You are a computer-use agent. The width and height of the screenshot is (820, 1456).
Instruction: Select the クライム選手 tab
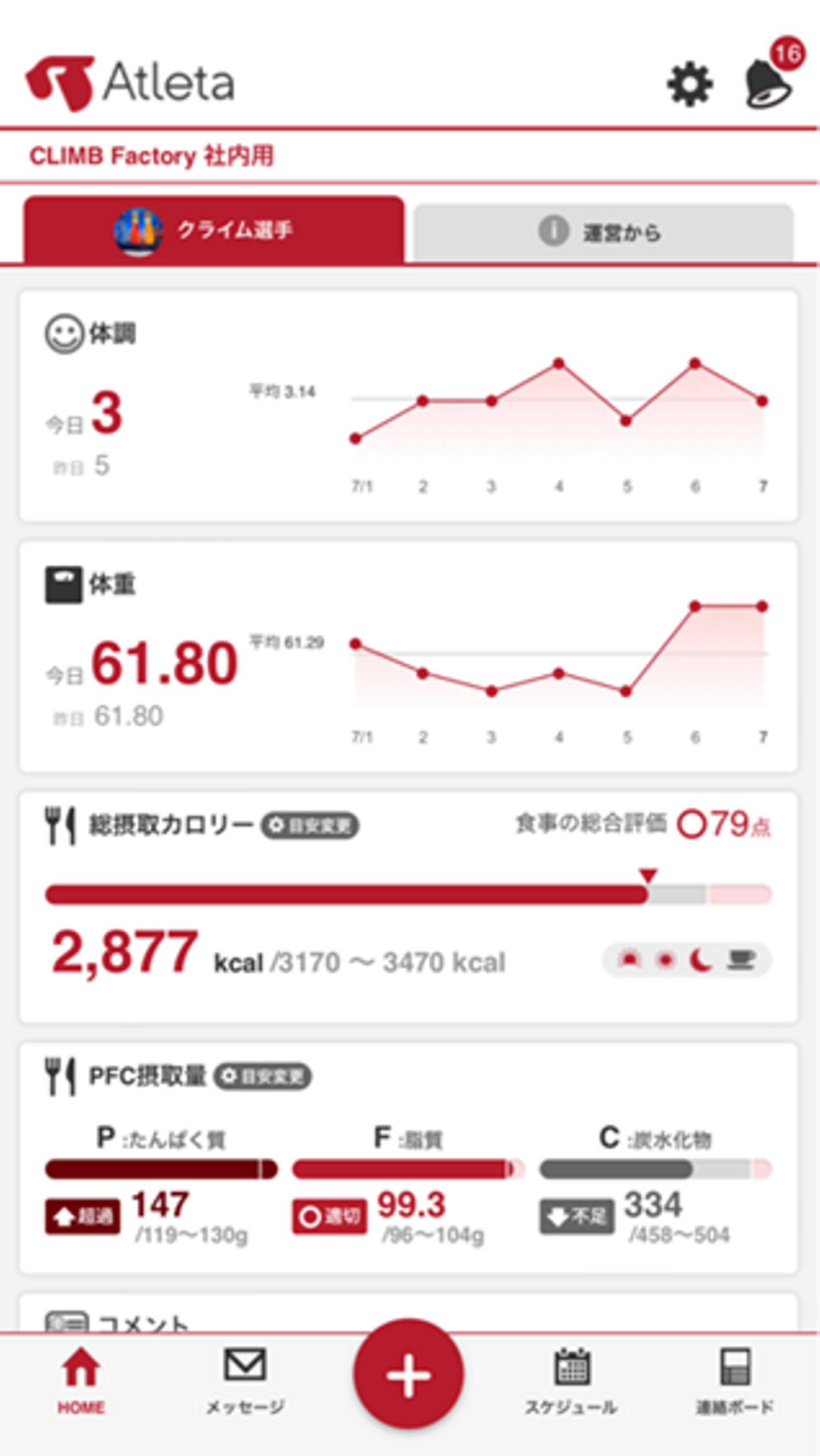pyautogui.click(x=214, y=231)
